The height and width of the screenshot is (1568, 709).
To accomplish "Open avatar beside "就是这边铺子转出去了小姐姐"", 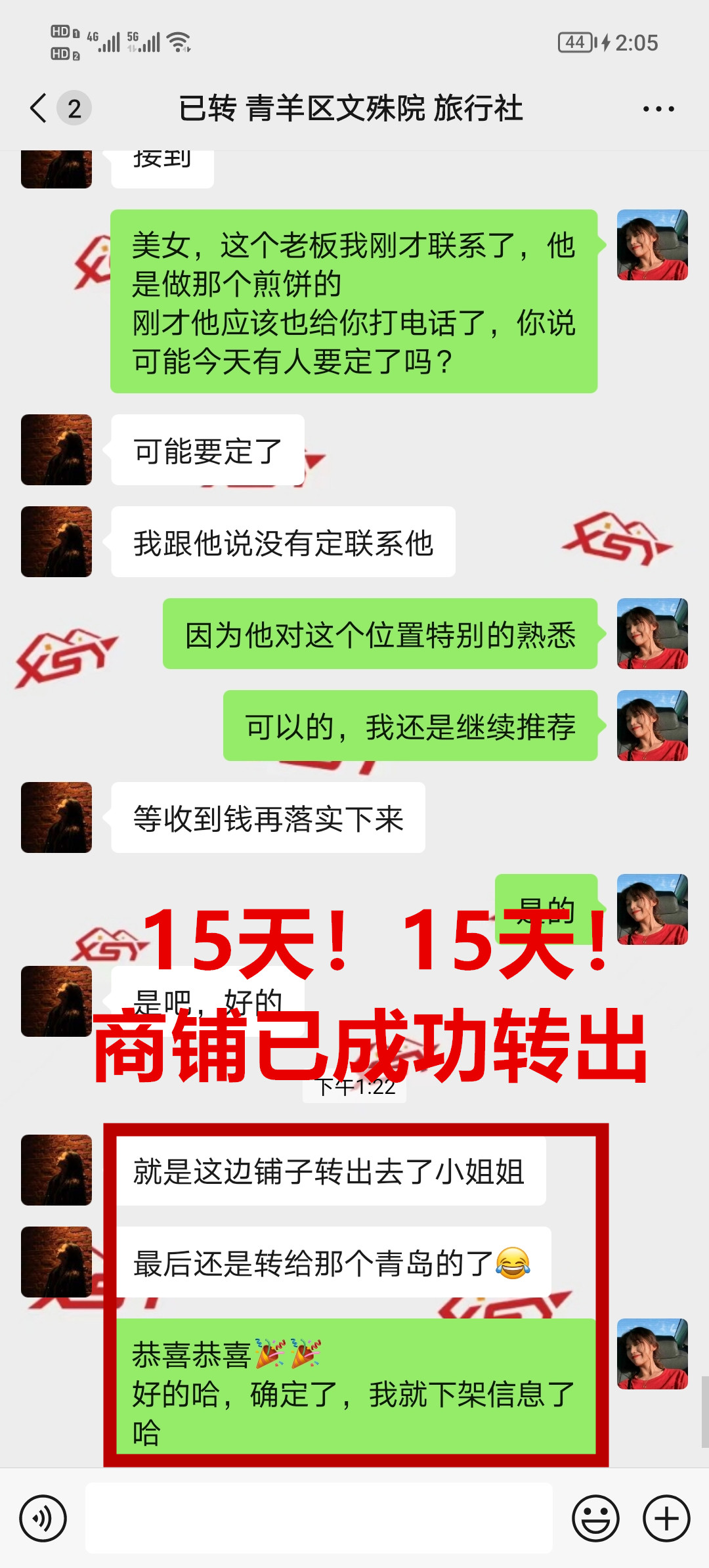I will pos(56,1170).
